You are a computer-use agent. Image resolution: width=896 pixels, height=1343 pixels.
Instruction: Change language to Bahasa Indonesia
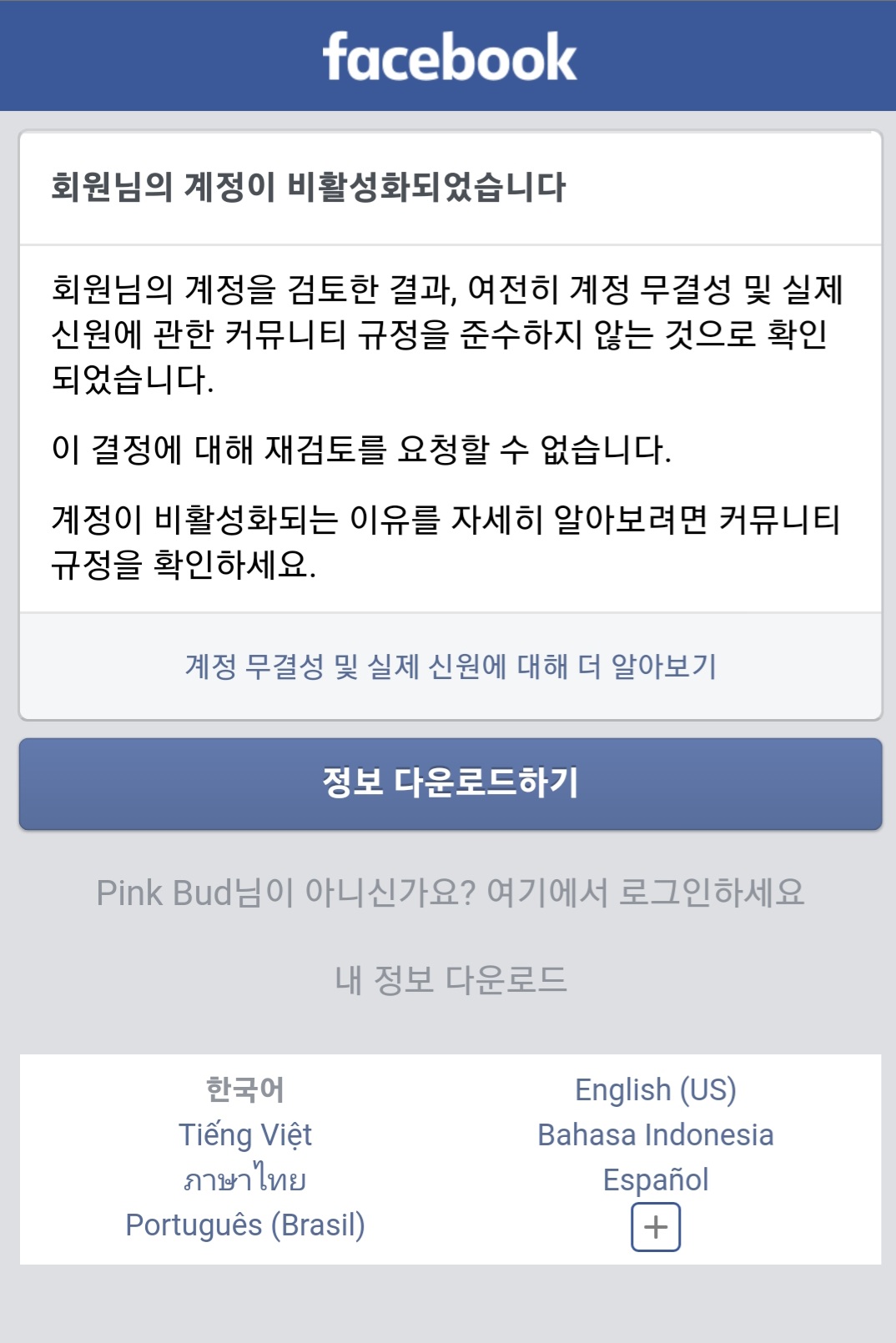[x=655, y=1134]
